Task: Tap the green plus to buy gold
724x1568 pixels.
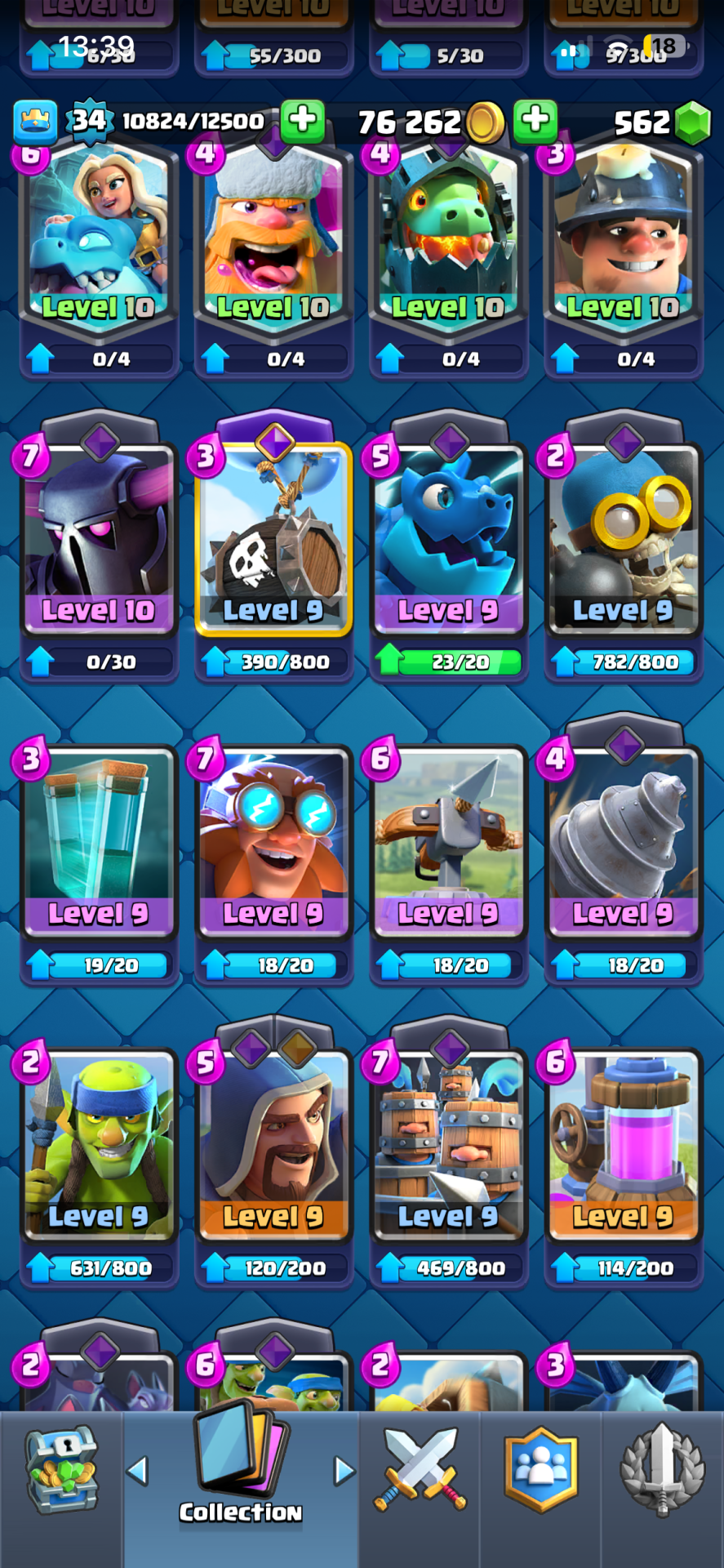Action: point(535,121)
